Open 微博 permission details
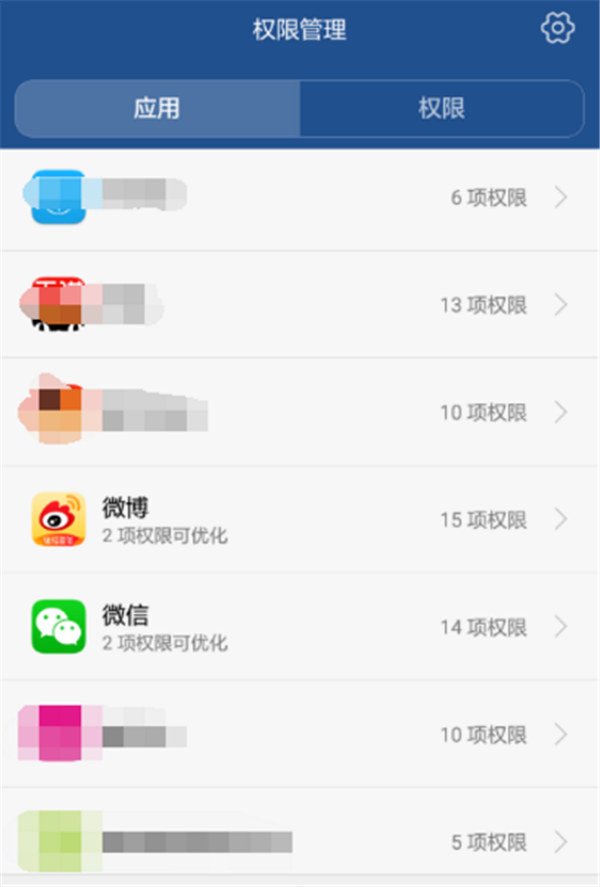600x887 pixels. [x=300, y=520]
